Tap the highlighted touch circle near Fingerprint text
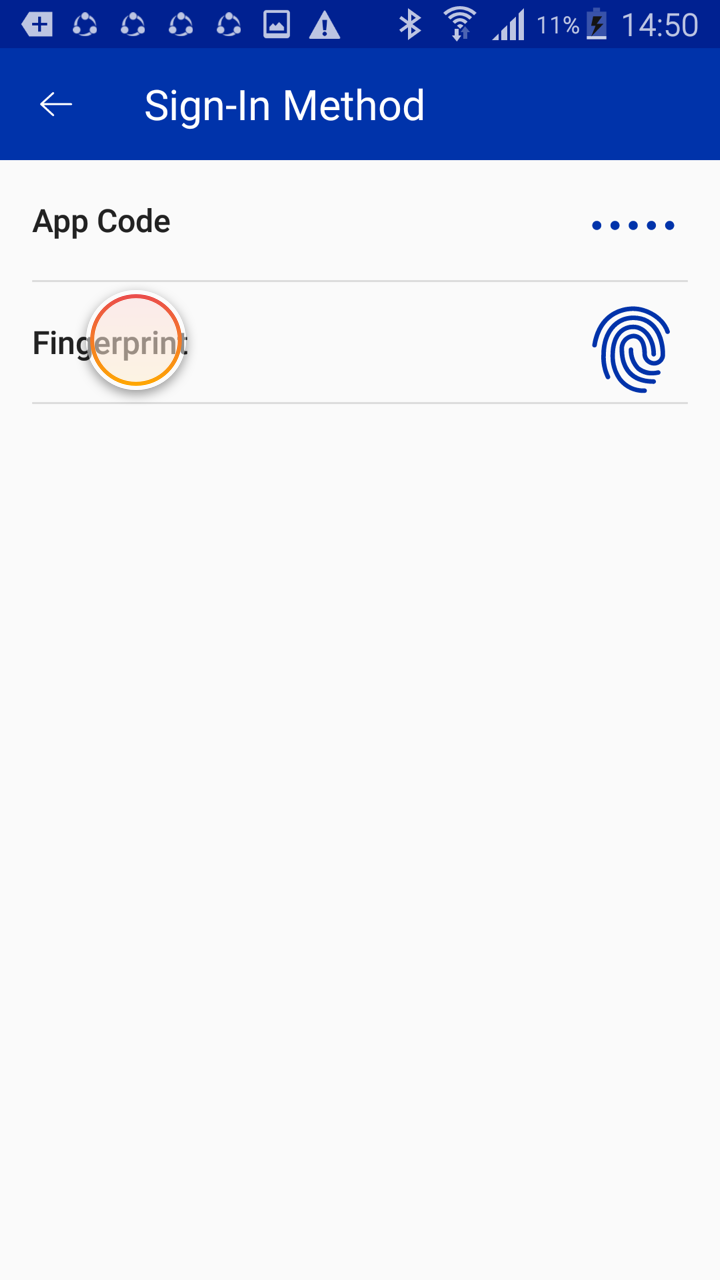Viewport: 720px width, 1280px height. (x=136, y=341)
